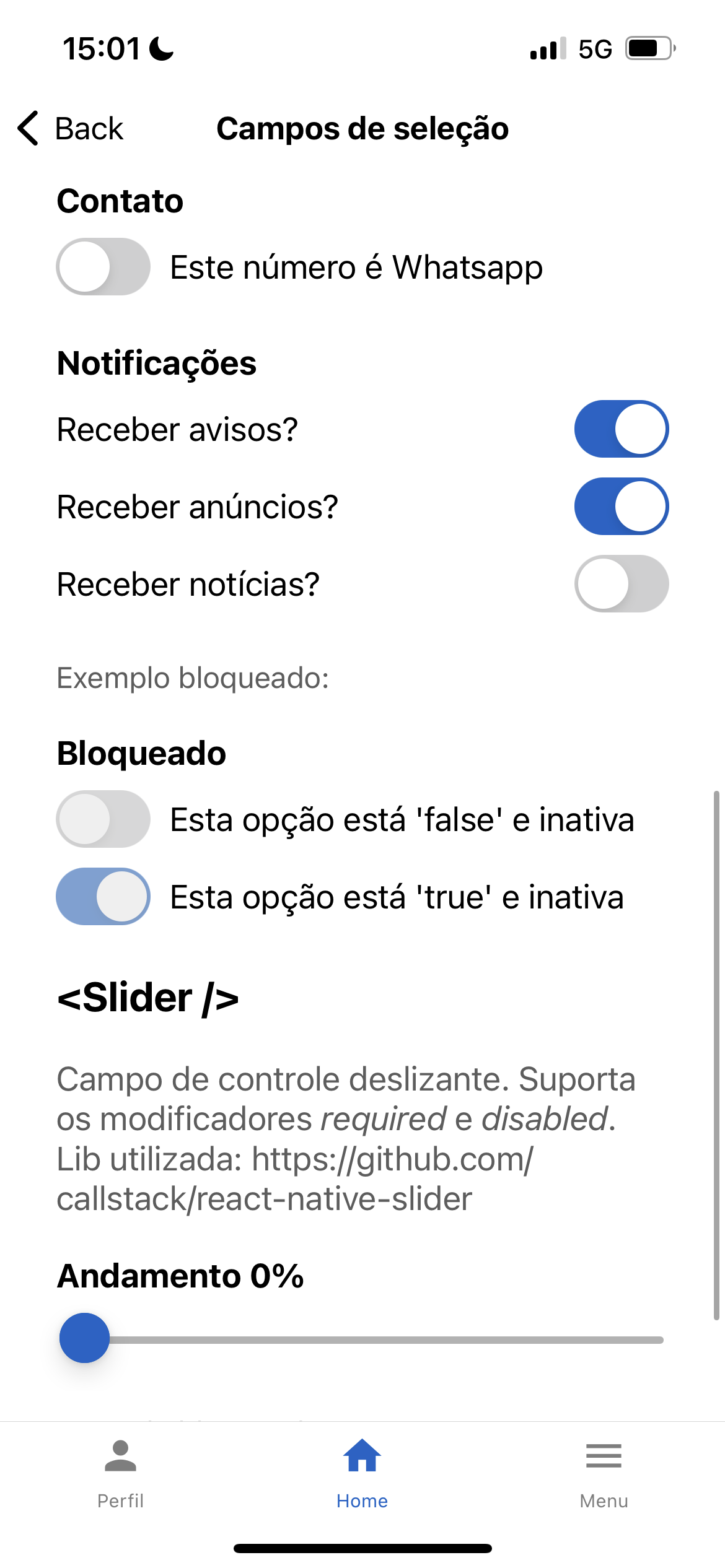Tap the back chevron icon
This screenshot has height=1568, width=725.
pos(27,129)
